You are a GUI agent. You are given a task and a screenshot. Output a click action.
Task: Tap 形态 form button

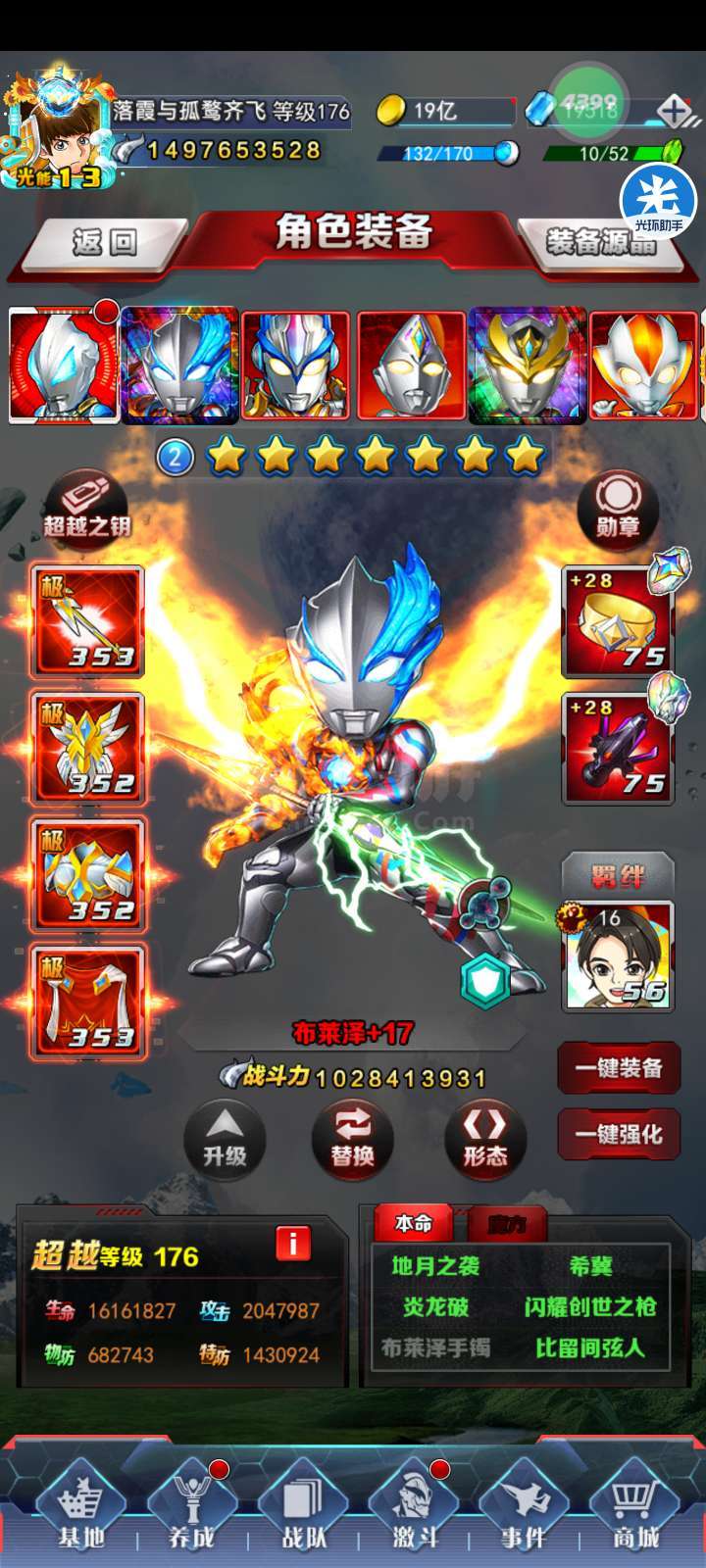[485, 1137]
